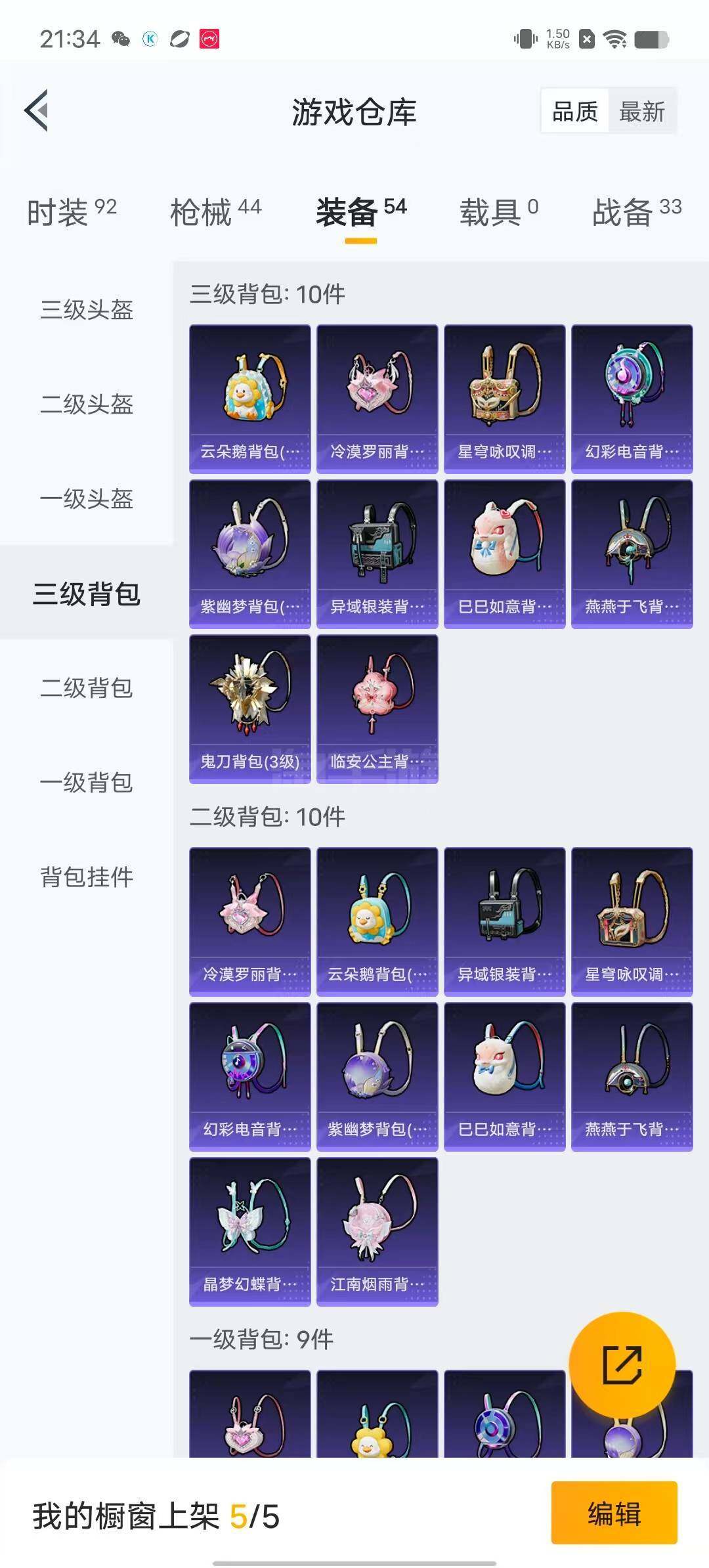Select 三级头盔 in the sidebar
709x1568 pixels.
pos(87,309)
